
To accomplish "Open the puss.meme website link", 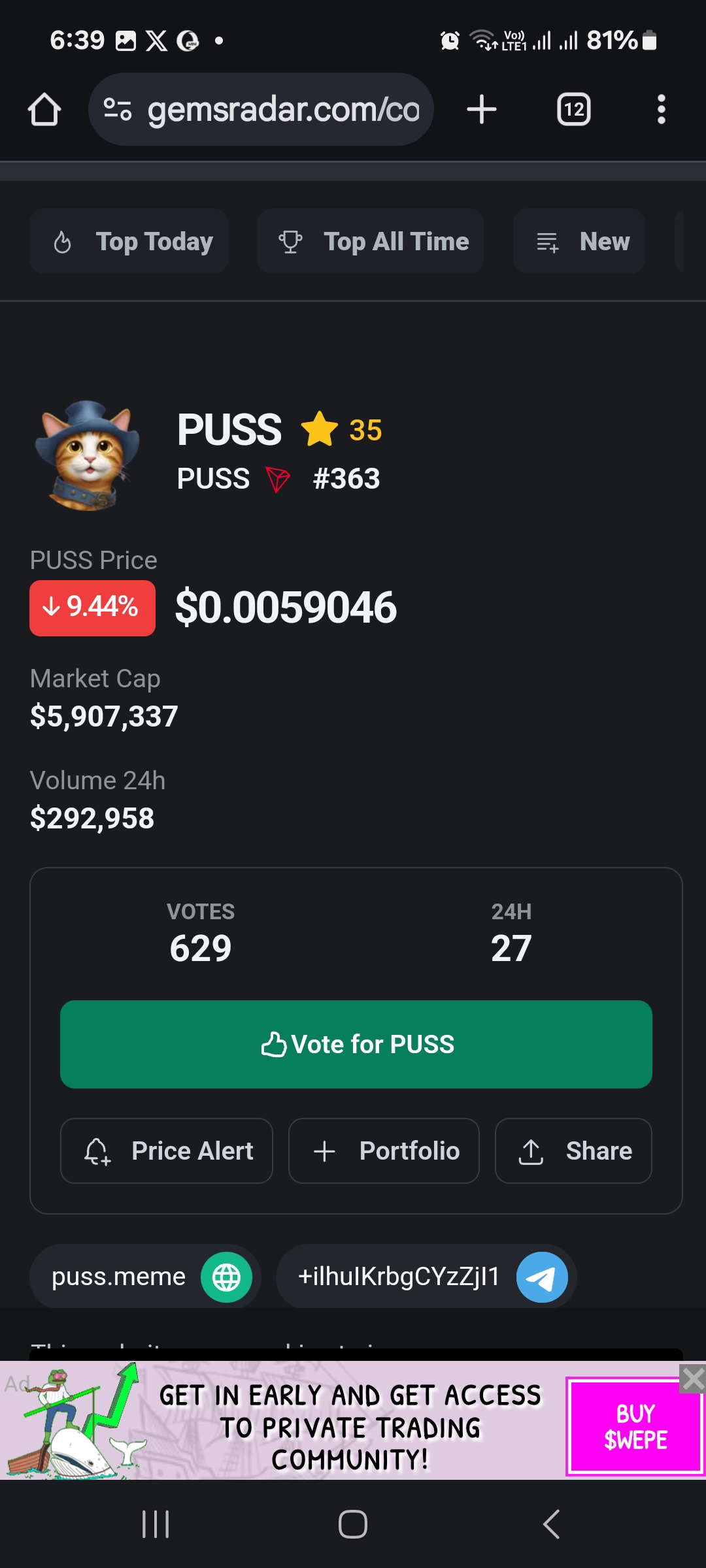I will click(145, 1277).
